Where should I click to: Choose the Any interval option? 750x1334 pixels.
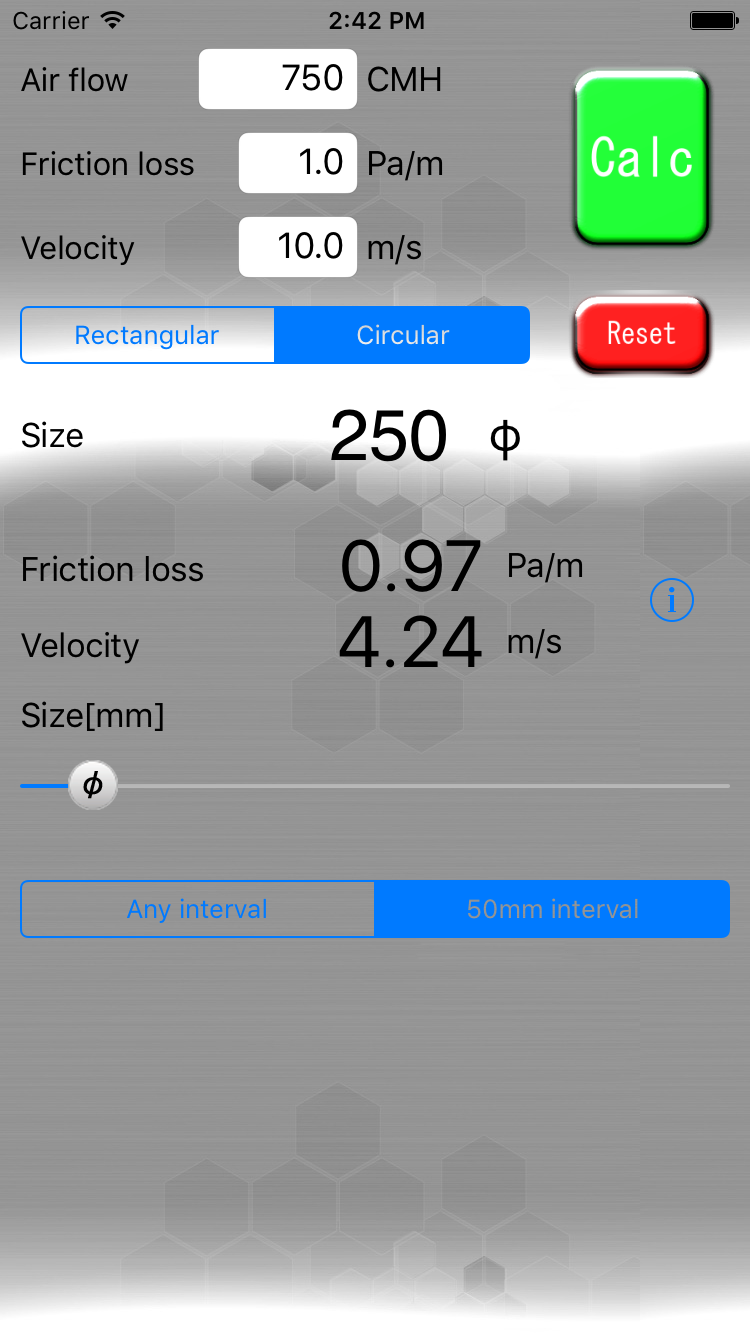pos(197,909)
